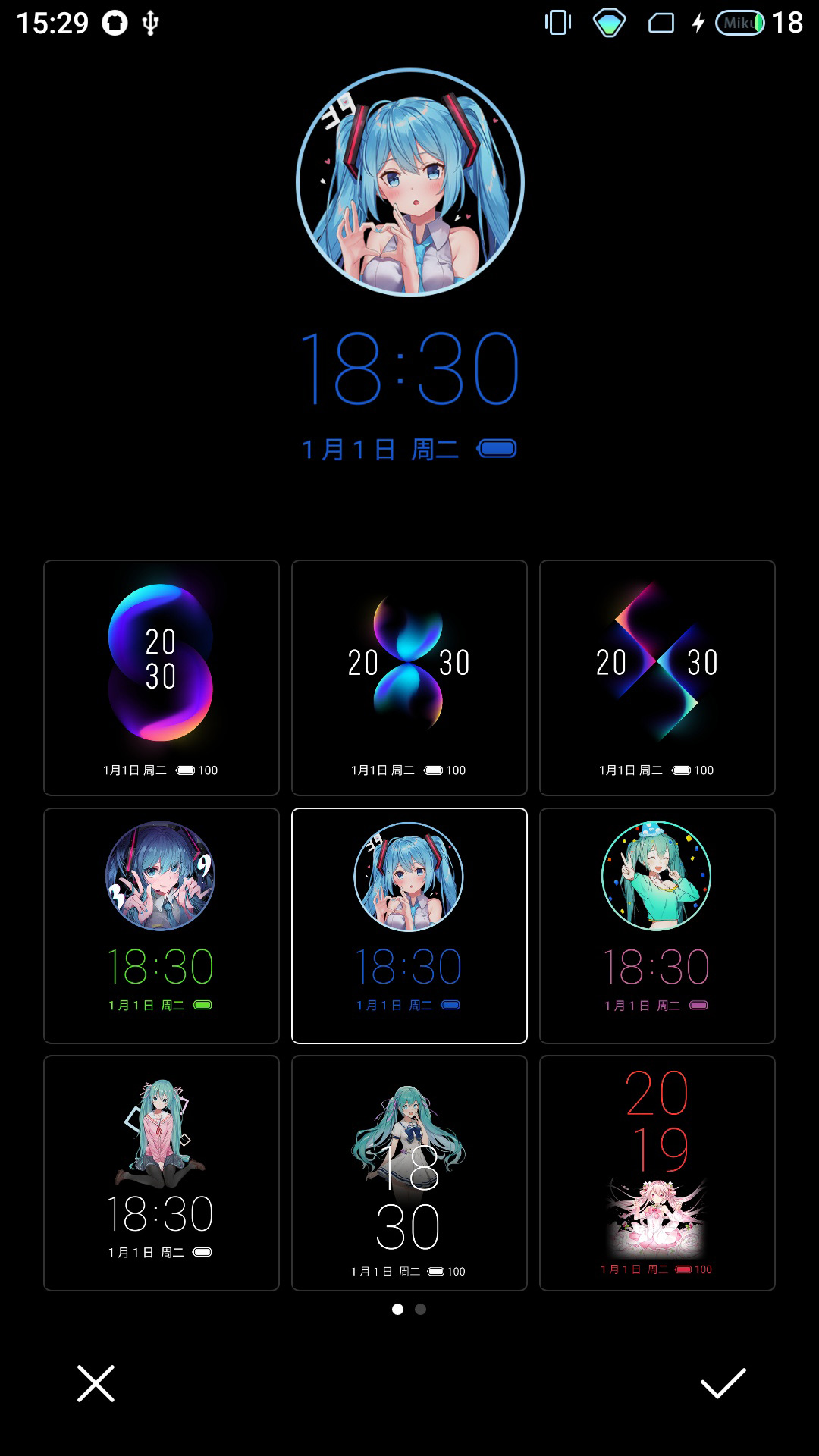Choose the hourglass gradient 20 30 clock style
819x1456 pixels.
point(409,678)
